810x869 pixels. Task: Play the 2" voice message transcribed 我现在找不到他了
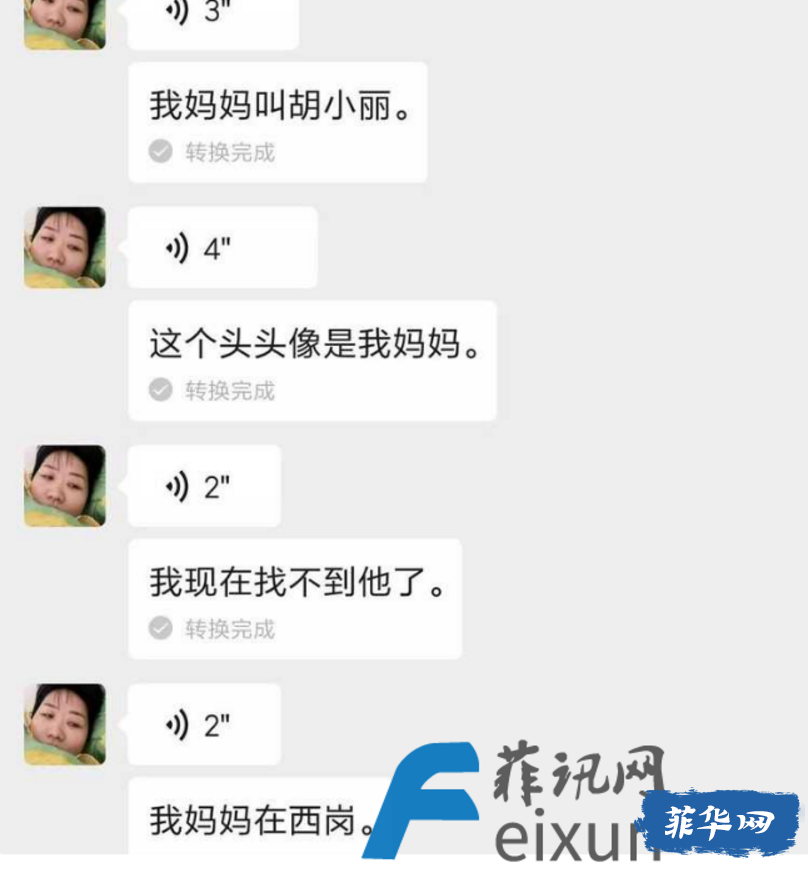(x=204, y=487)
